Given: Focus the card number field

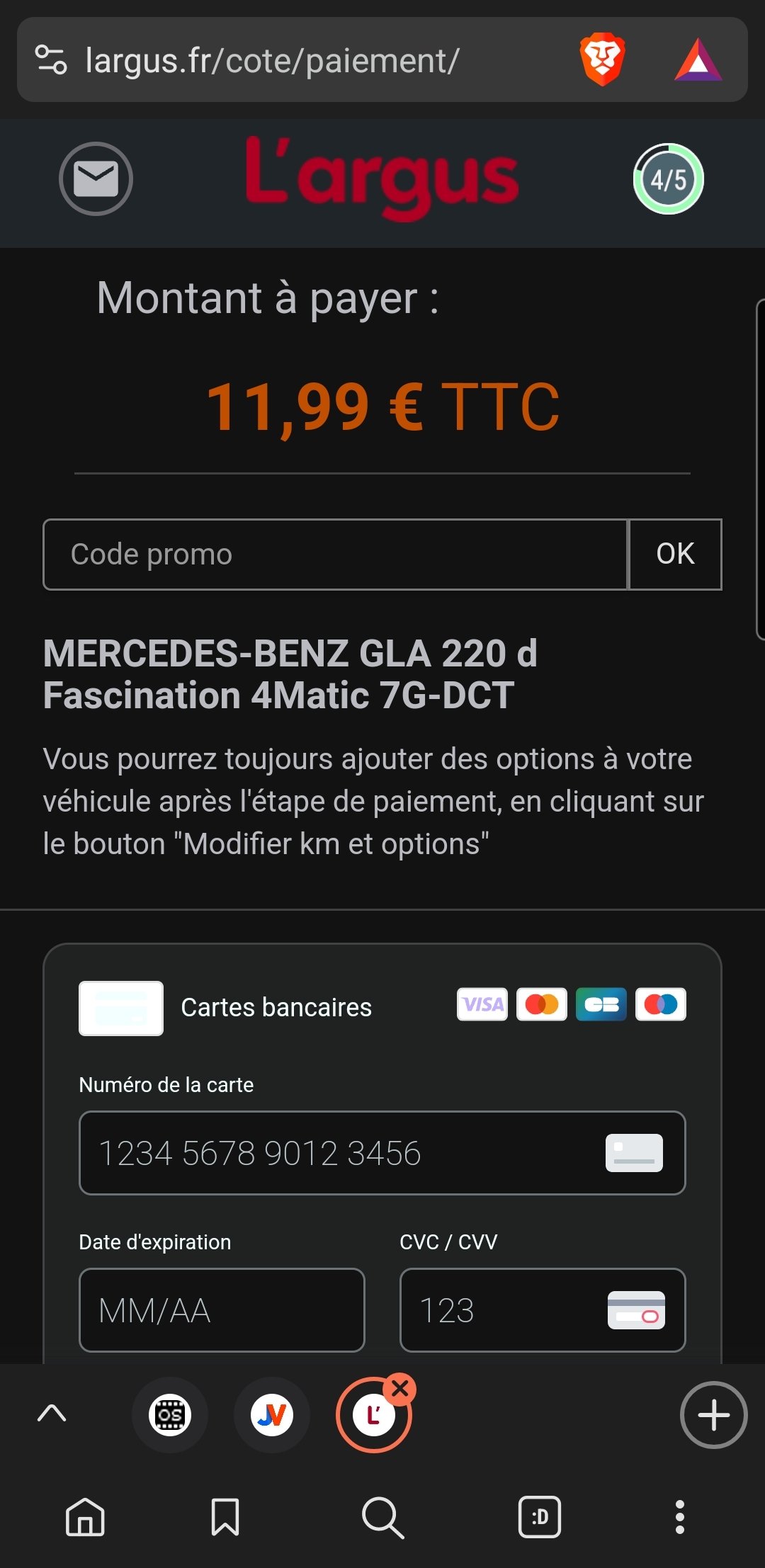Looking at the screenshot, I should 347,1153.
